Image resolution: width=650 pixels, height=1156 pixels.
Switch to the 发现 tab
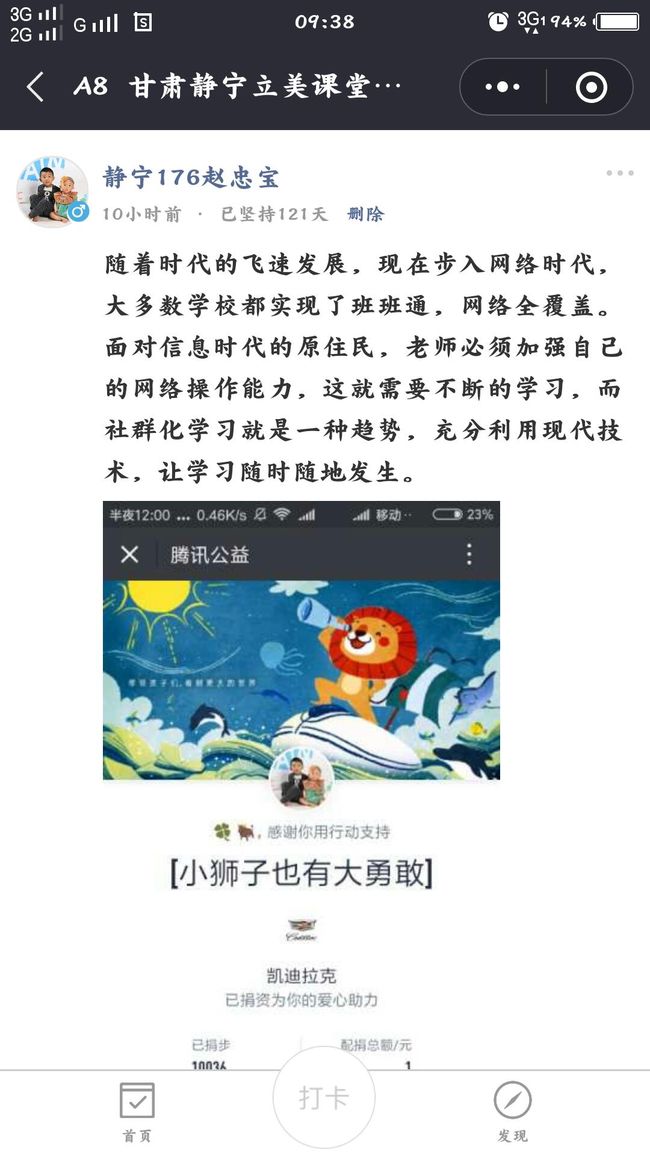512,1113
